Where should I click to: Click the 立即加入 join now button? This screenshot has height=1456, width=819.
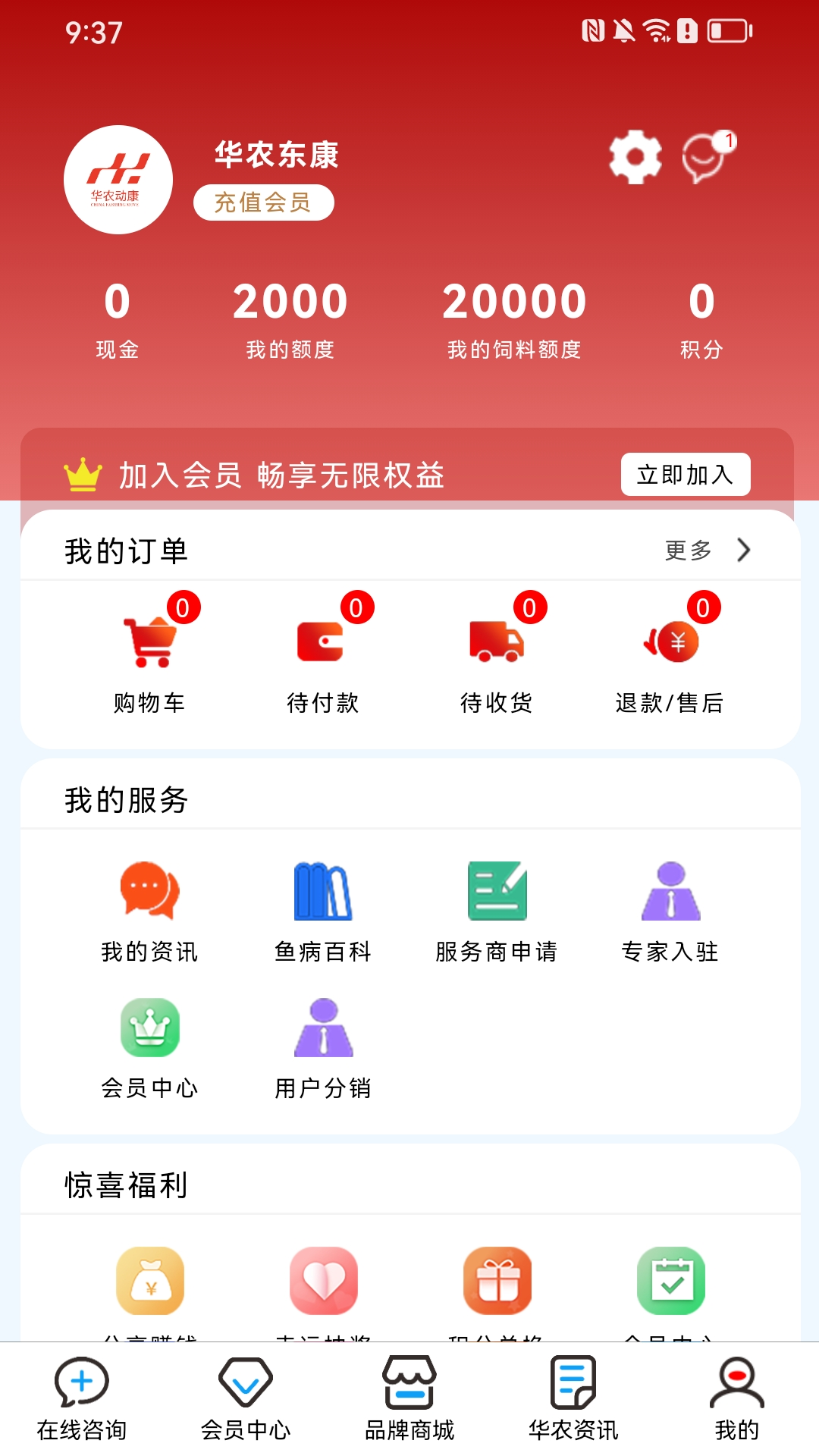[686, 473]
